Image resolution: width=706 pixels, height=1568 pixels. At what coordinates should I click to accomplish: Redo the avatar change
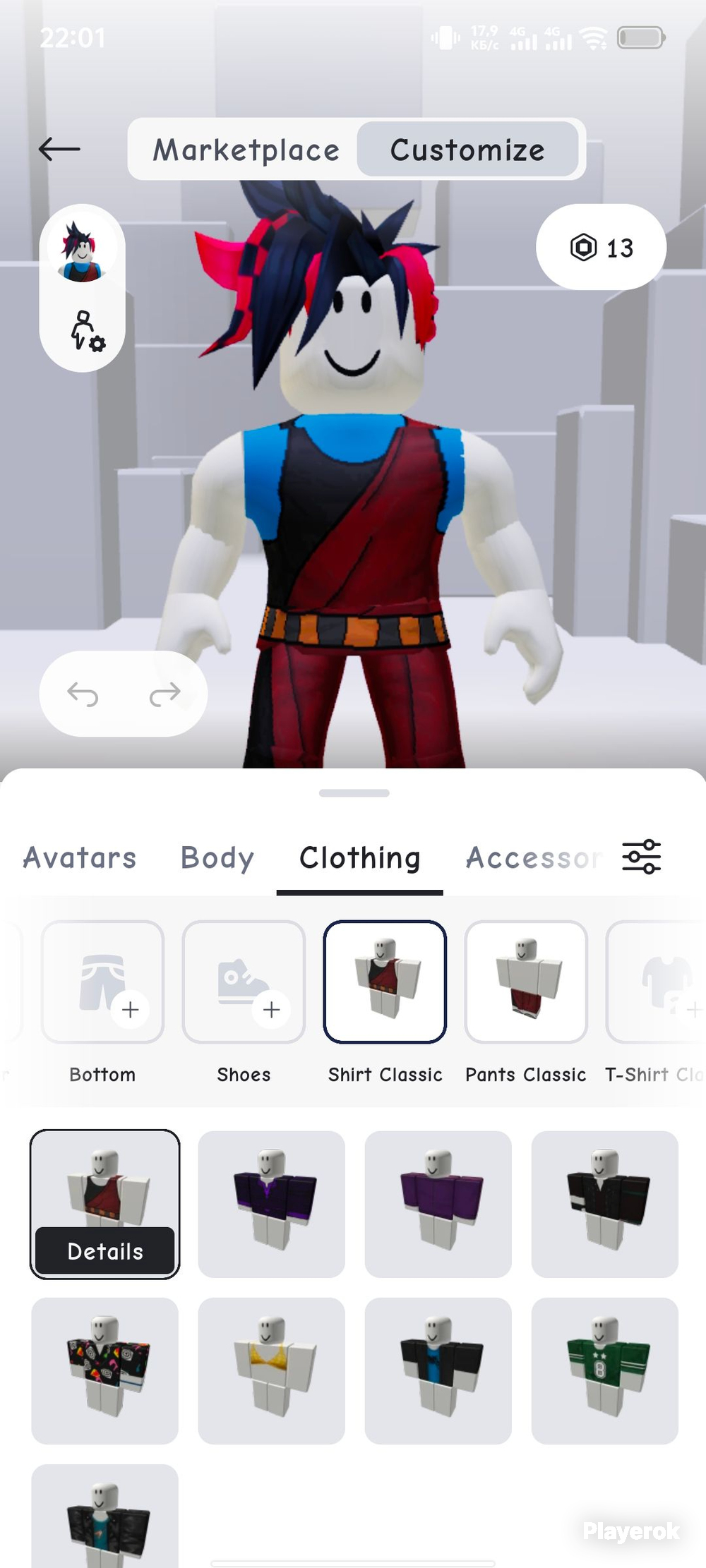coord(164,694)
